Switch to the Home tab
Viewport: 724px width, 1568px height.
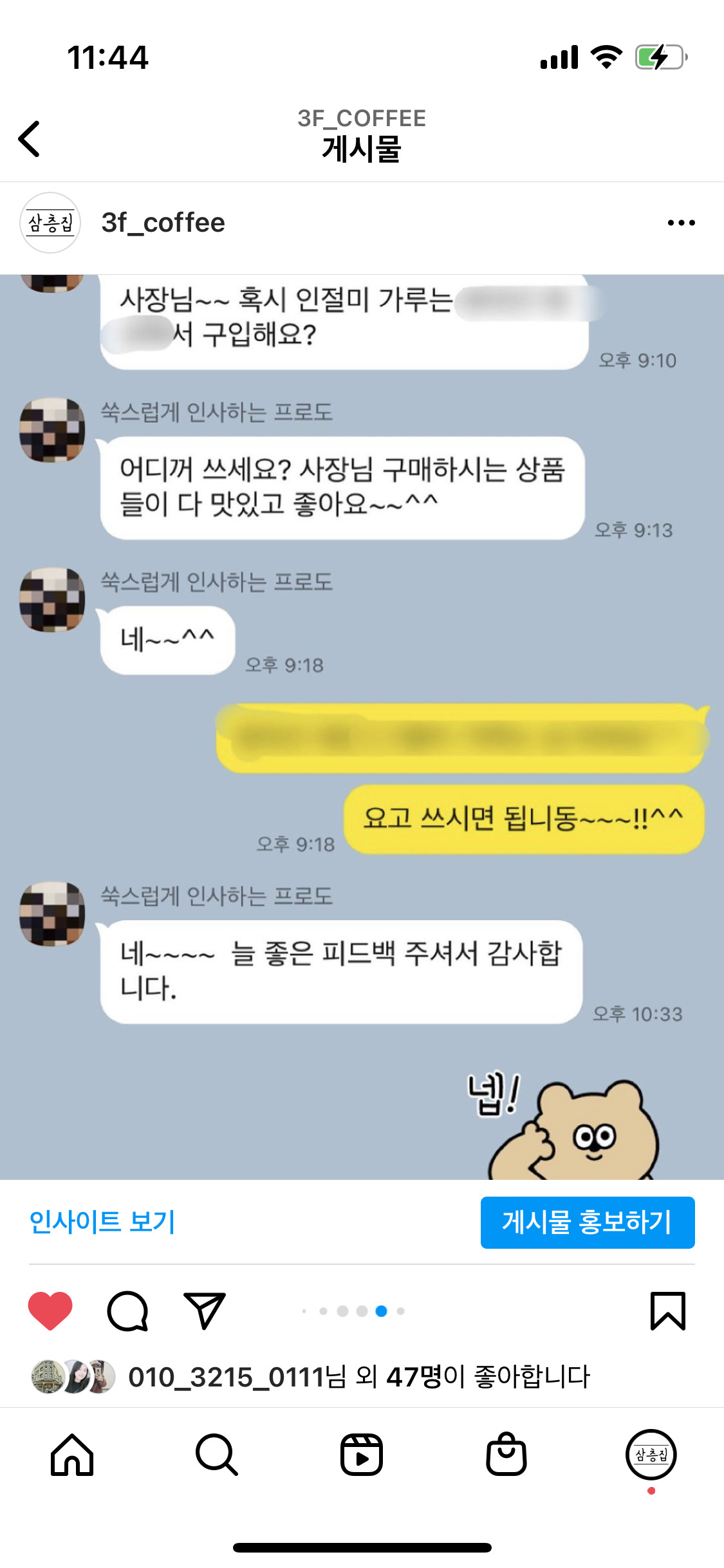coord(72,1455)
